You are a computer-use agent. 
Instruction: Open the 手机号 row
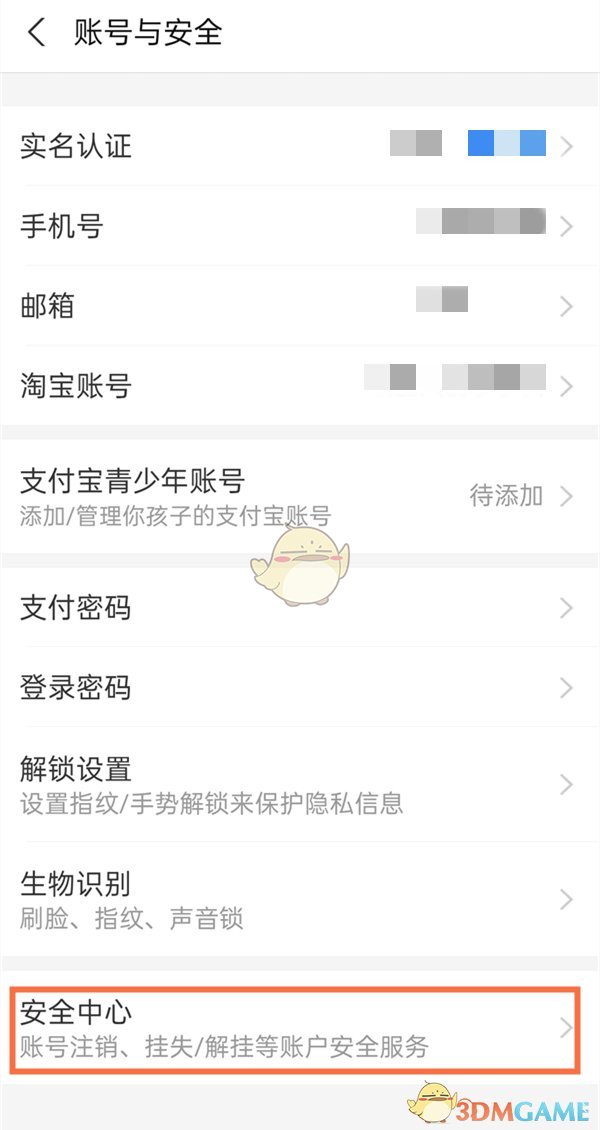point(300,226)
